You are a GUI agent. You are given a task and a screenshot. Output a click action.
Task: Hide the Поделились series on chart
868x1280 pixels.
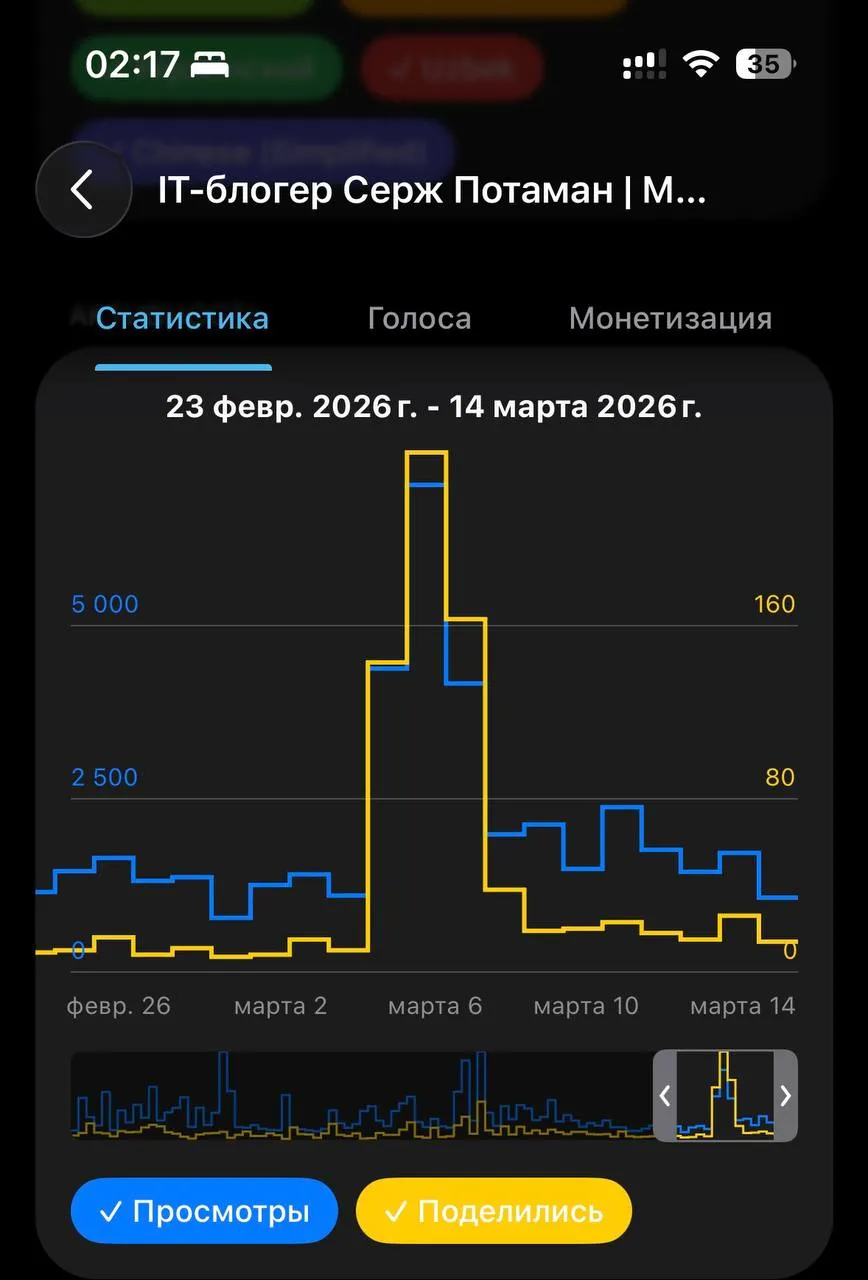[x=494, y=1211]
